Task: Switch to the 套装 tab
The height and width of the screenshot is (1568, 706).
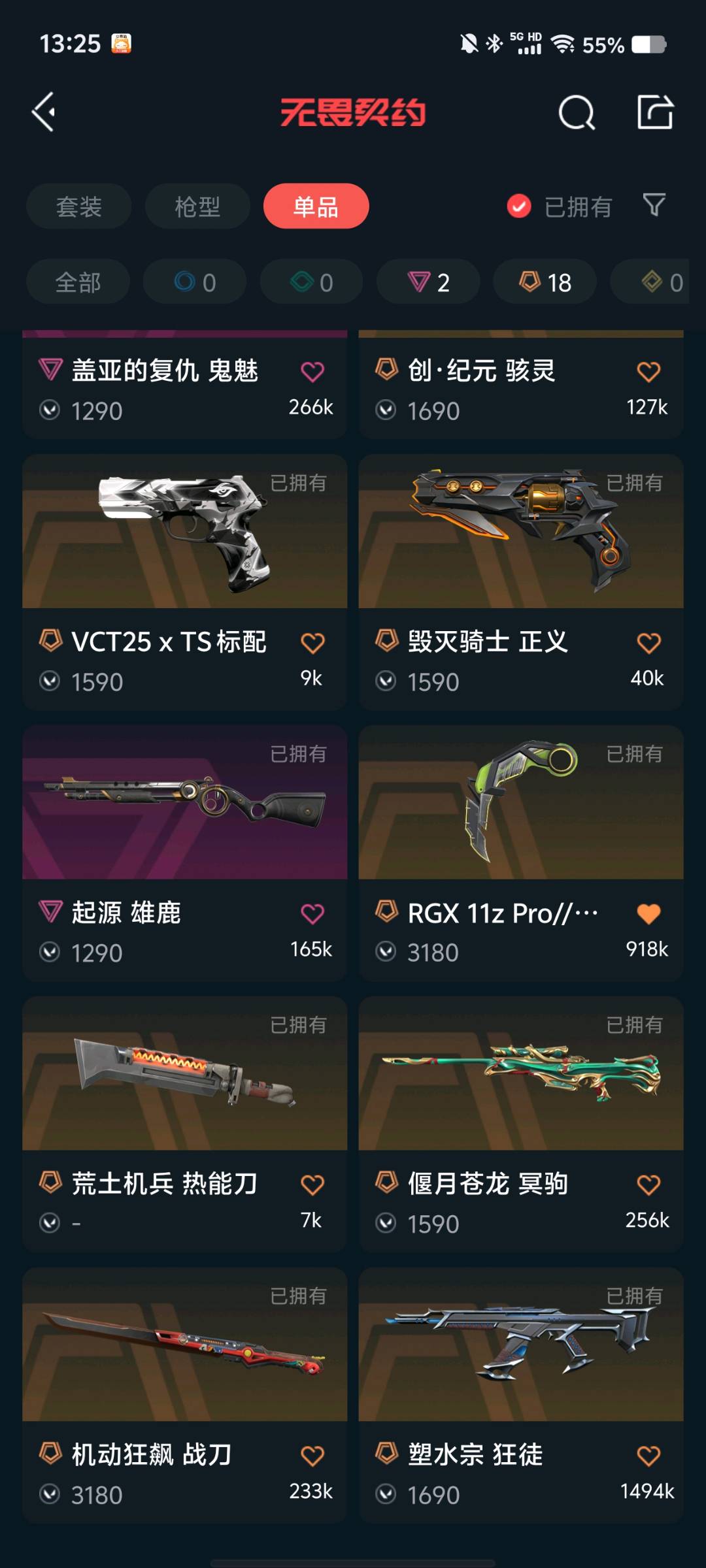Action: click(78, 206)
